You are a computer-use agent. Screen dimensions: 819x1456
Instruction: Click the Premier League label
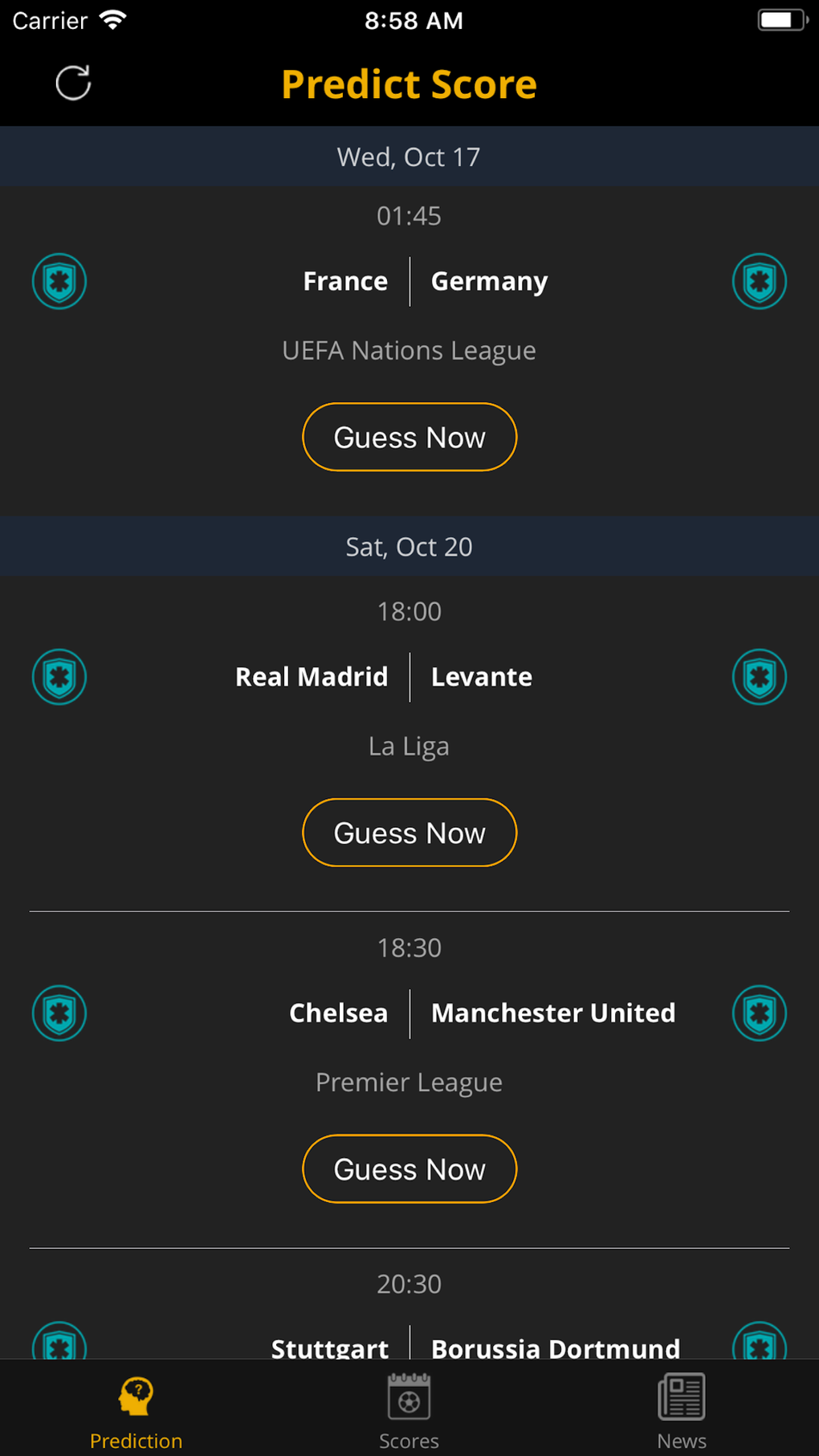click(409, 1082)
